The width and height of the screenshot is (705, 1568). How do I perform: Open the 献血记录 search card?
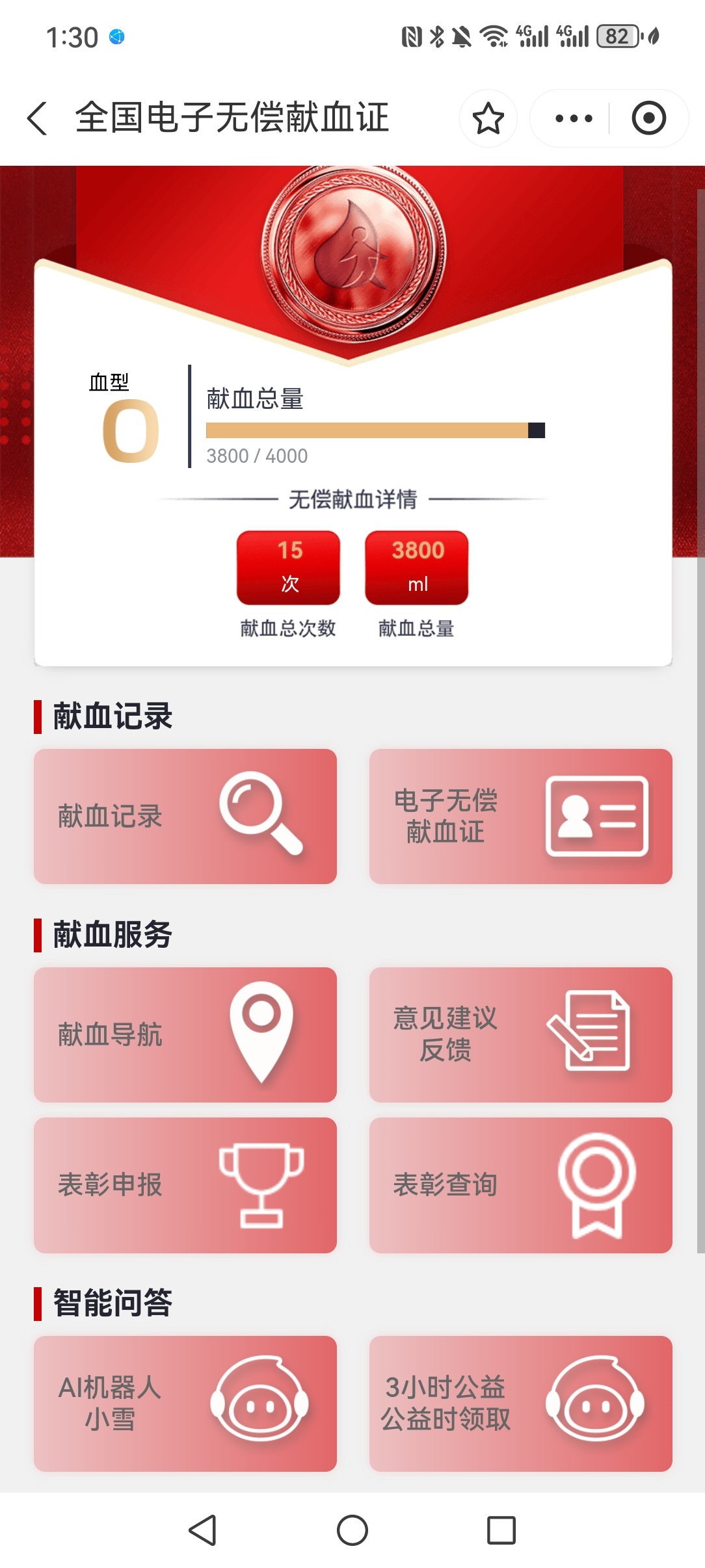tap(185, 817)
